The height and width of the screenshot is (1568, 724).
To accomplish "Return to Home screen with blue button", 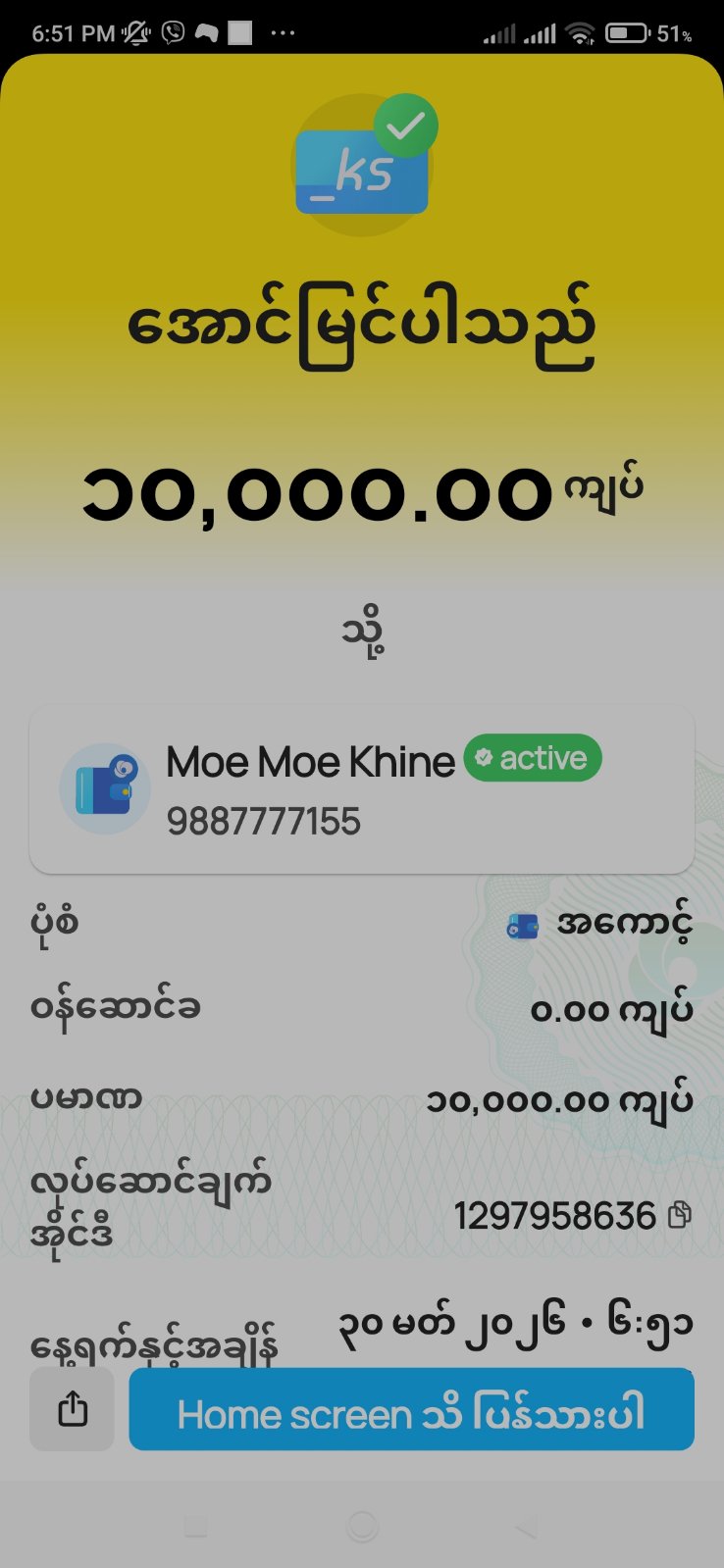I will click(411, 1410).
